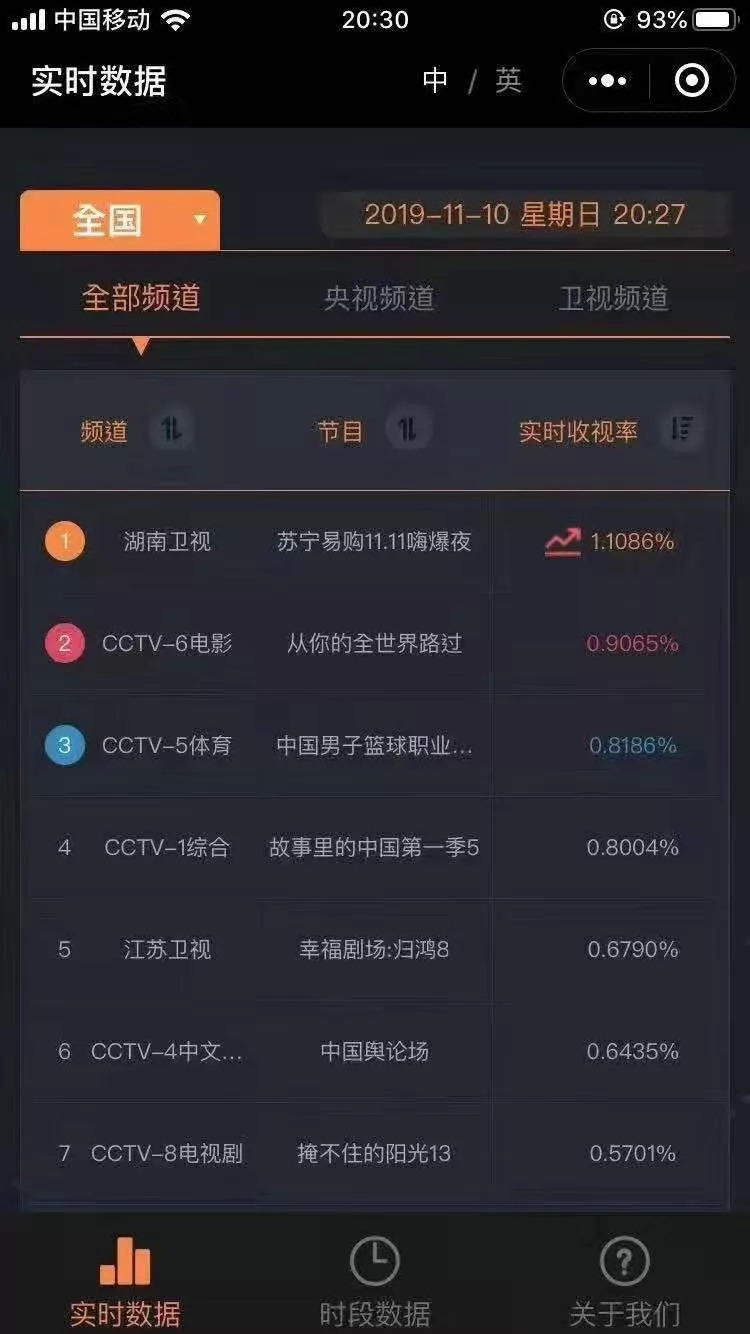Switch language to 英 (English)
750x1334 pixels.
509,81
